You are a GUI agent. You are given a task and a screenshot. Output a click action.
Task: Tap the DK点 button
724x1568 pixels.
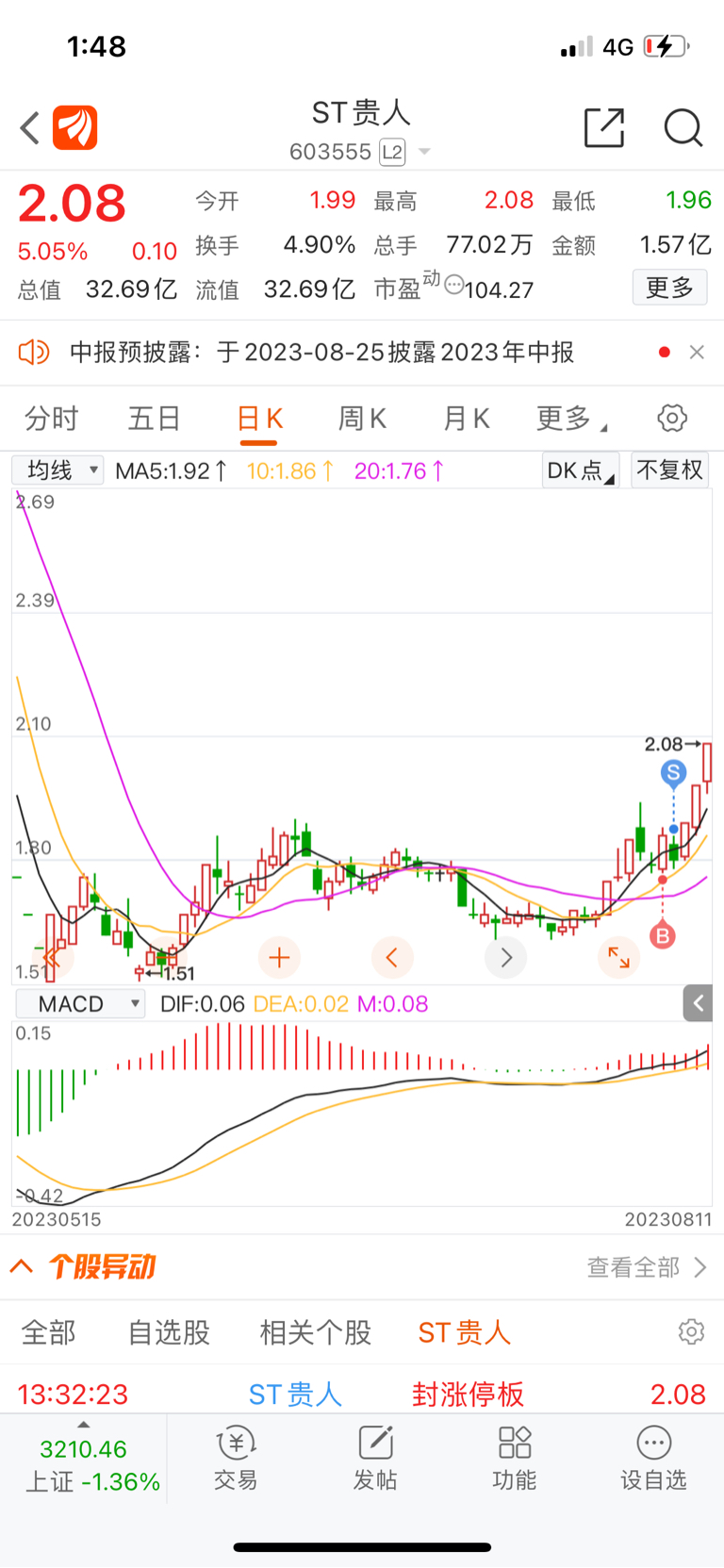point(580,470)
